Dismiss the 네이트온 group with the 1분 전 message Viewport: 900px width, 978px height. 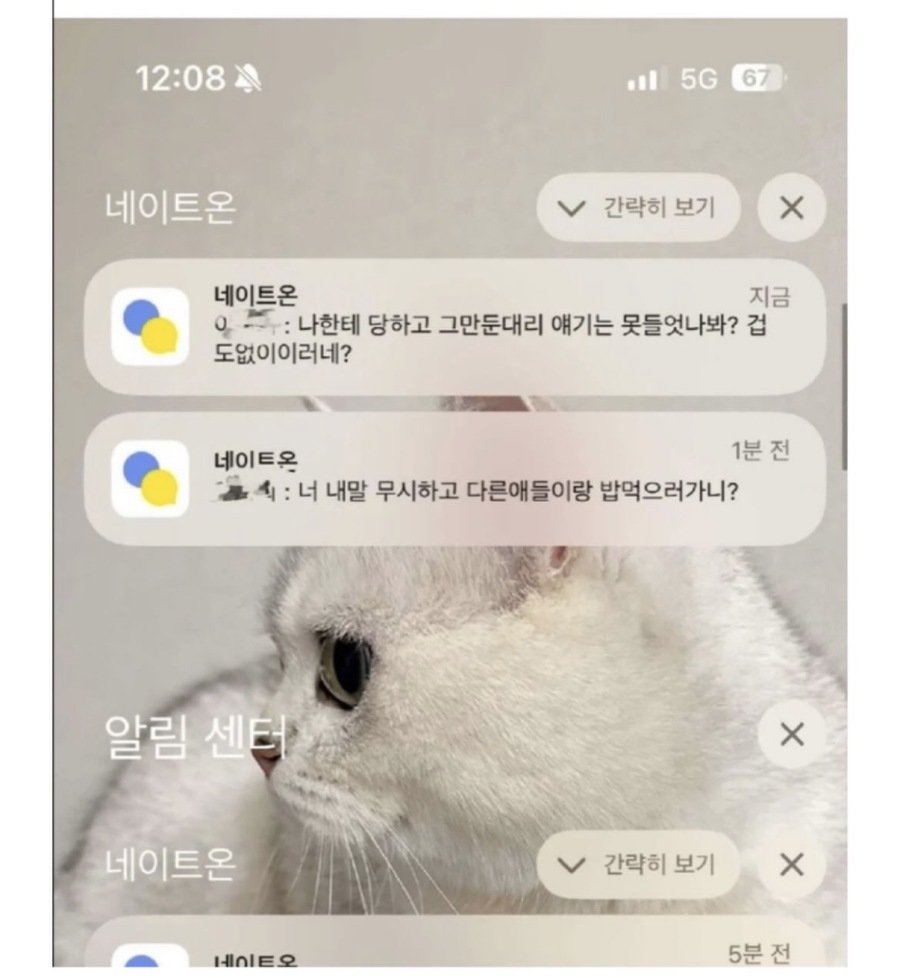791,208
